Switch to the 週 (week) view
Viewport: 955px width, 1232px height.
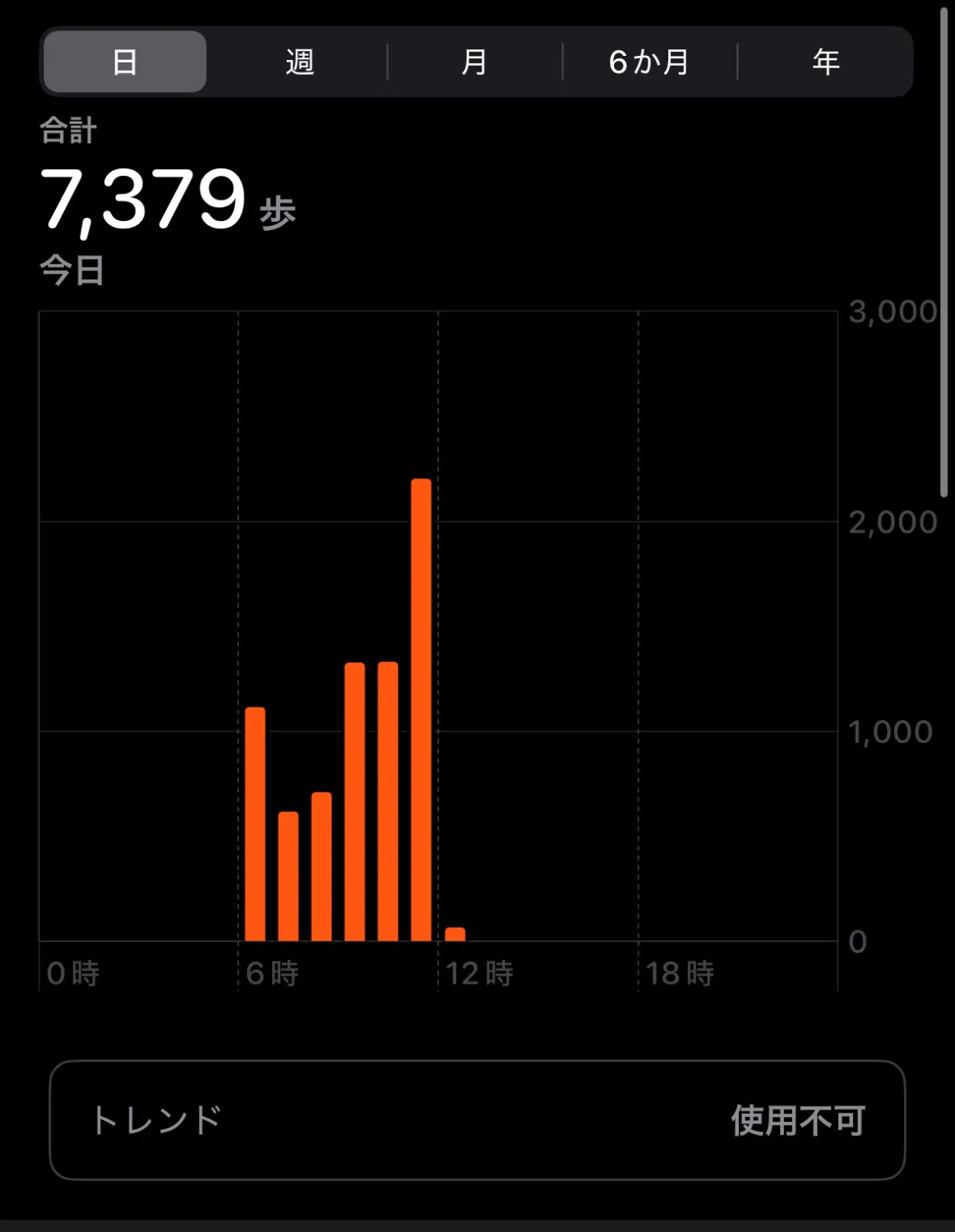[299, 62]
